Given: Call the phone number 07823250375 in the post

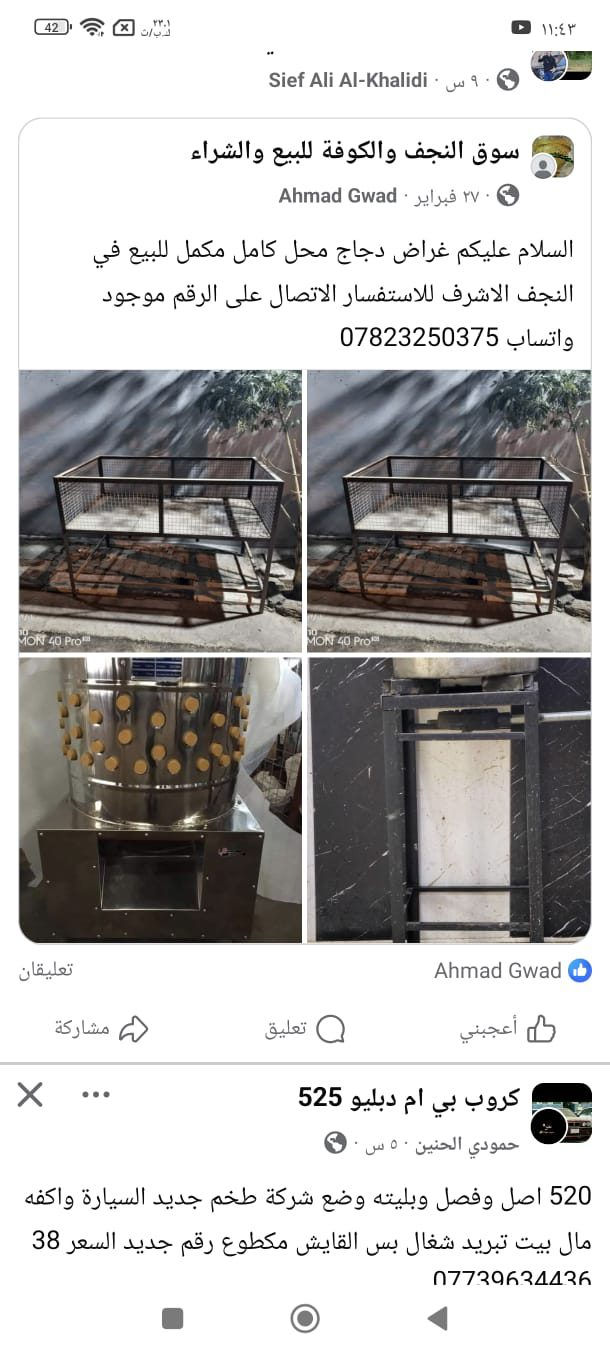Looking at the screenshot, I should coord(419,338).
